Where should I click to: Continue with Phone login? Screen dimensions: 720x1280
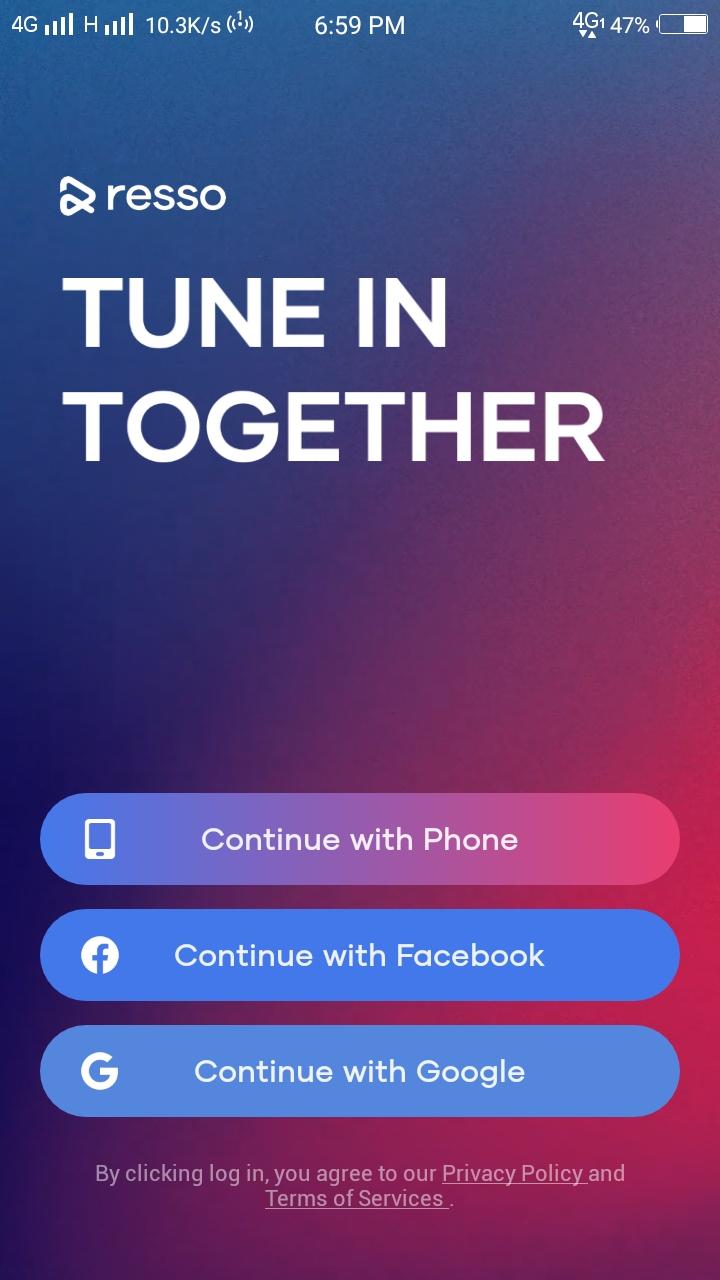(x=360, y=839)
